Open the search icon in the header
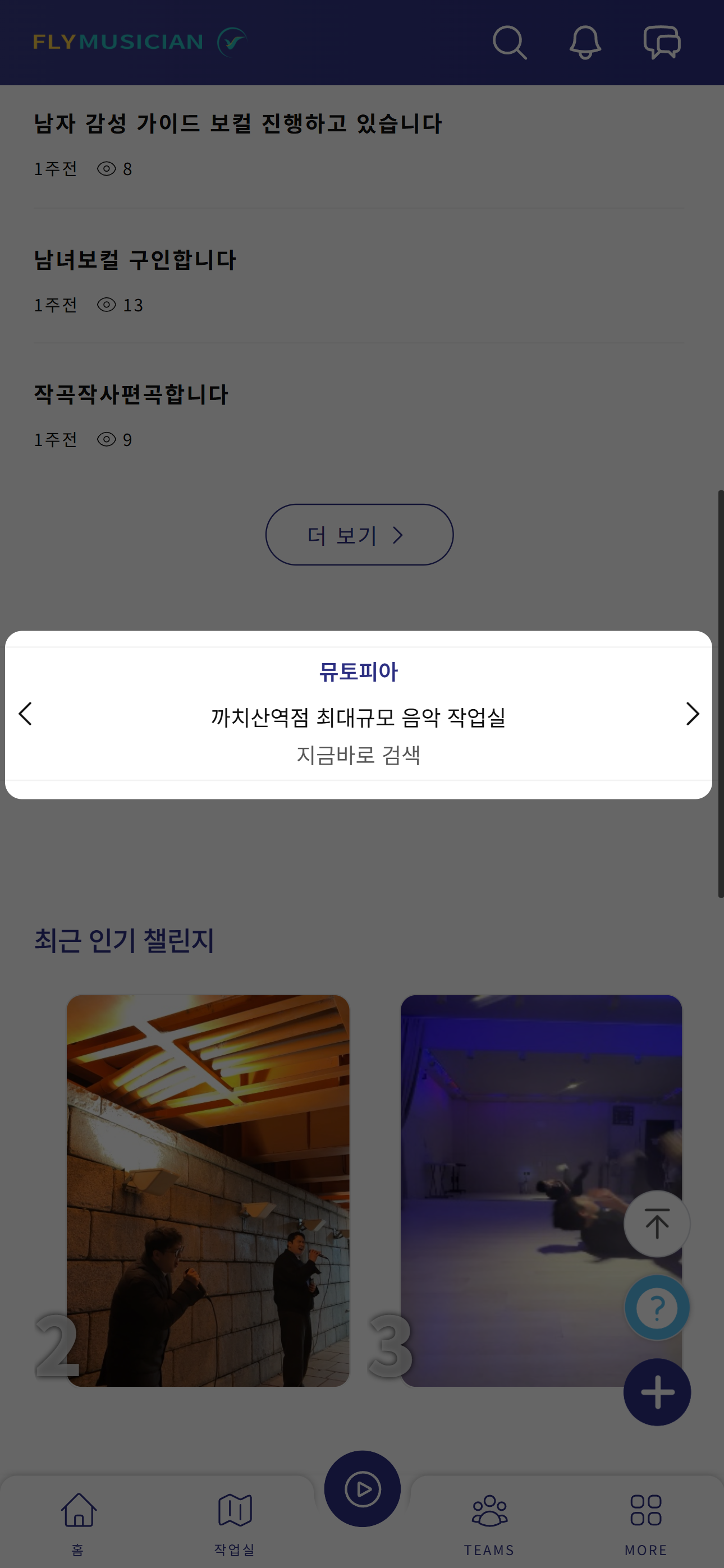Screen dimensions: 724x1568 tap(509, 43)
